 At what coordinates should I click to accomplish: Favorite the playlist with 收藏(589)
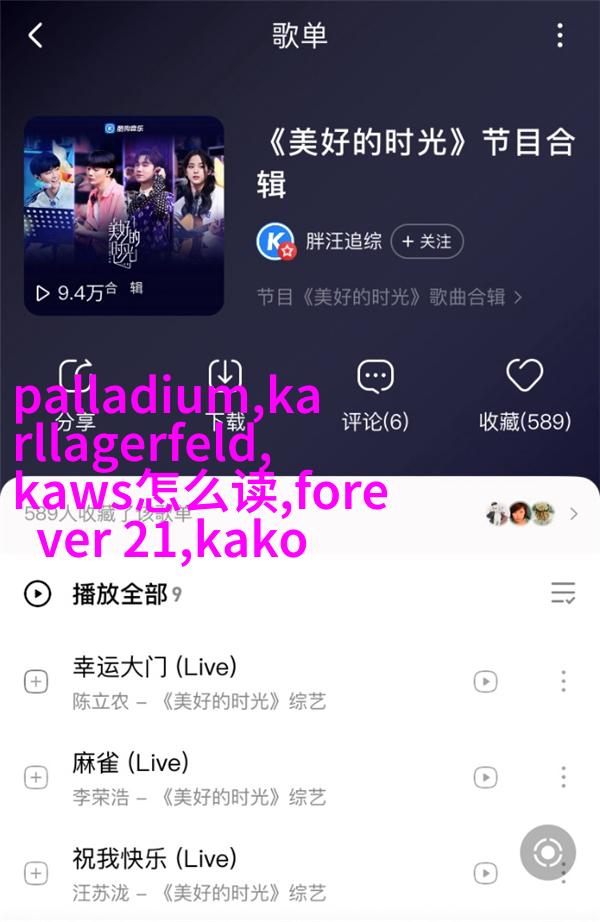[525, 395]
